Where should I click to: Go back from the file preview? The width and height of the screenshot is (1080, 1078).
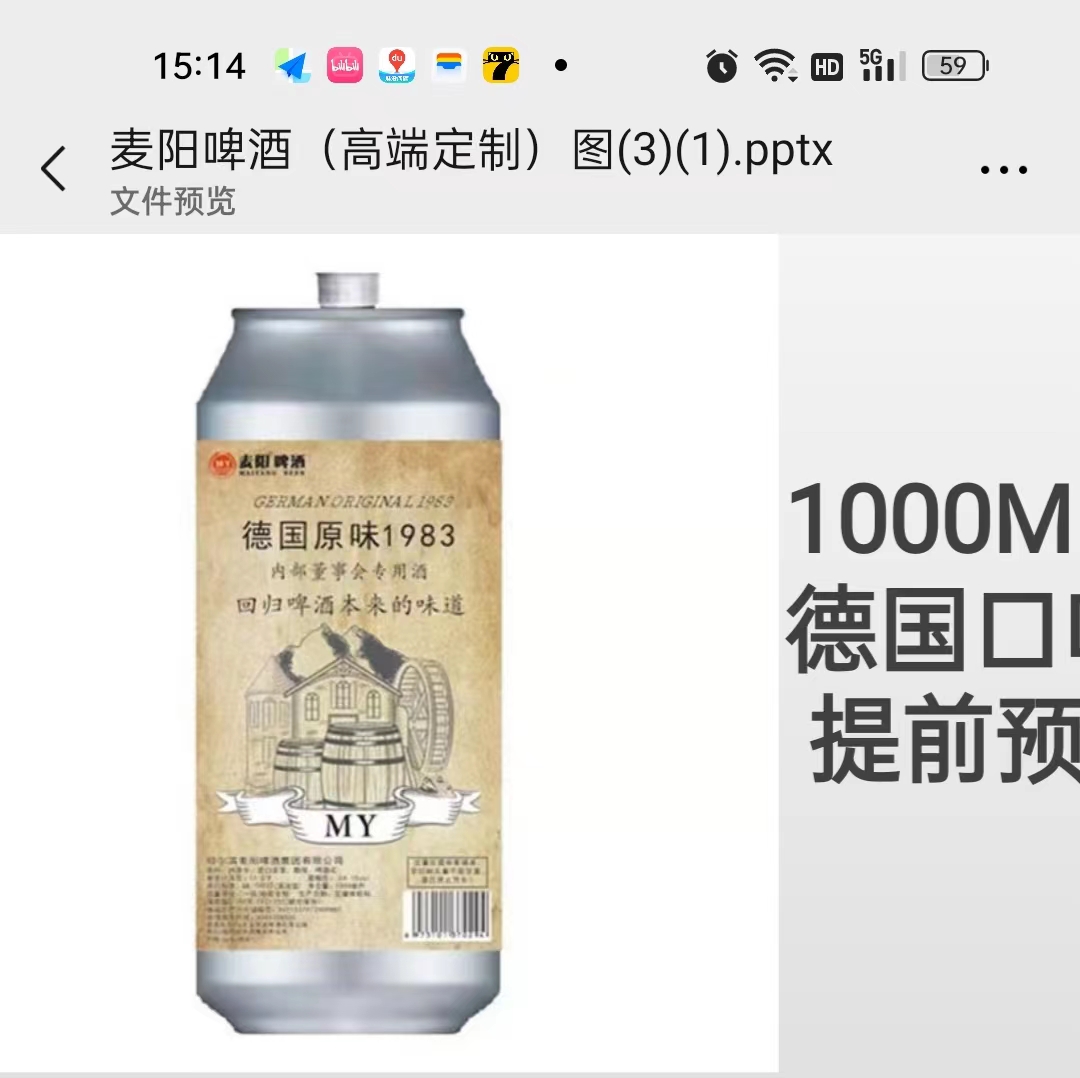click(x=54, y=168)
